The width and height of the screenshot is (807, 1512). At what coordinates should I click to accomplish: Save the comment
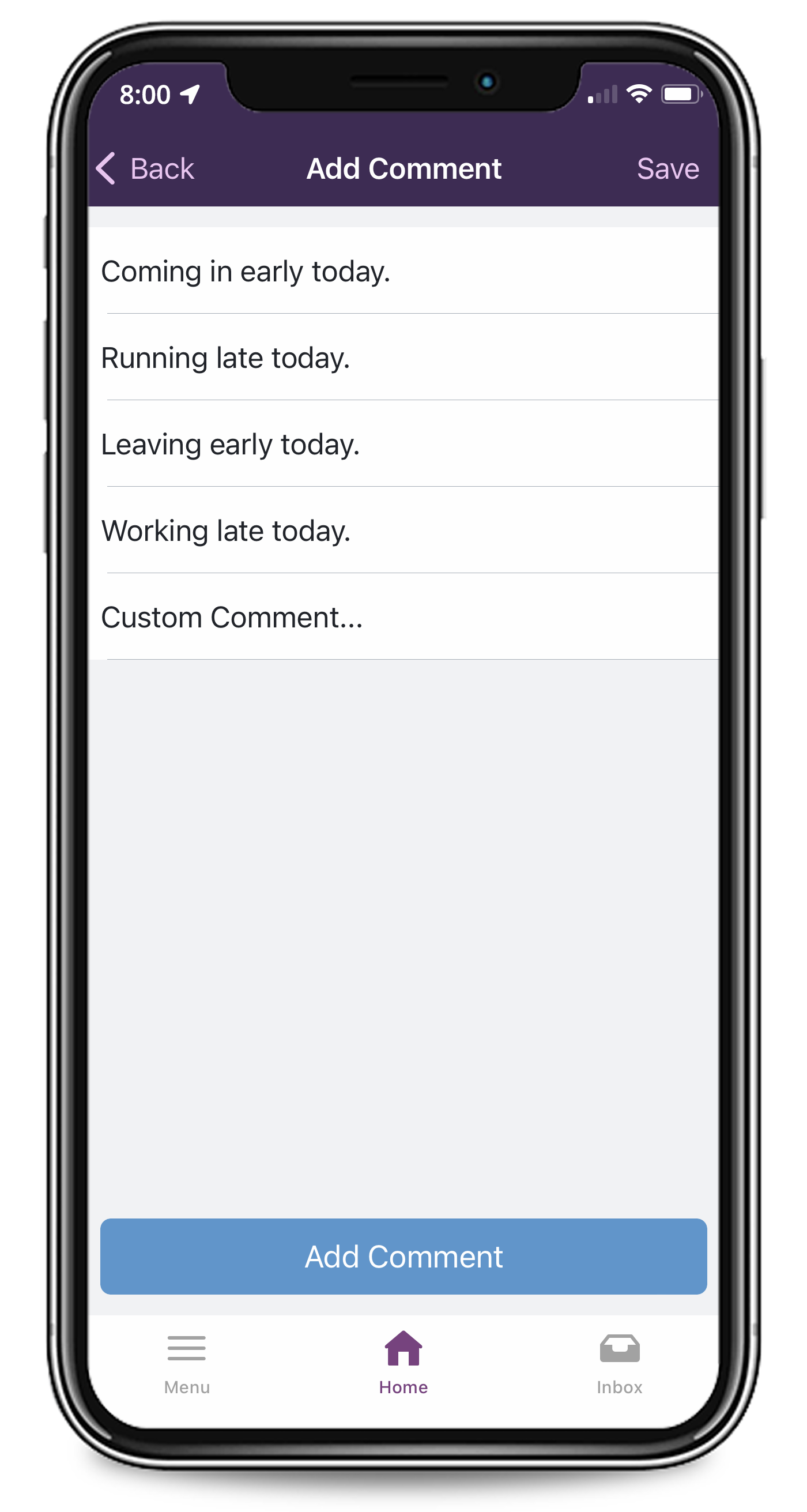(668, 169)
